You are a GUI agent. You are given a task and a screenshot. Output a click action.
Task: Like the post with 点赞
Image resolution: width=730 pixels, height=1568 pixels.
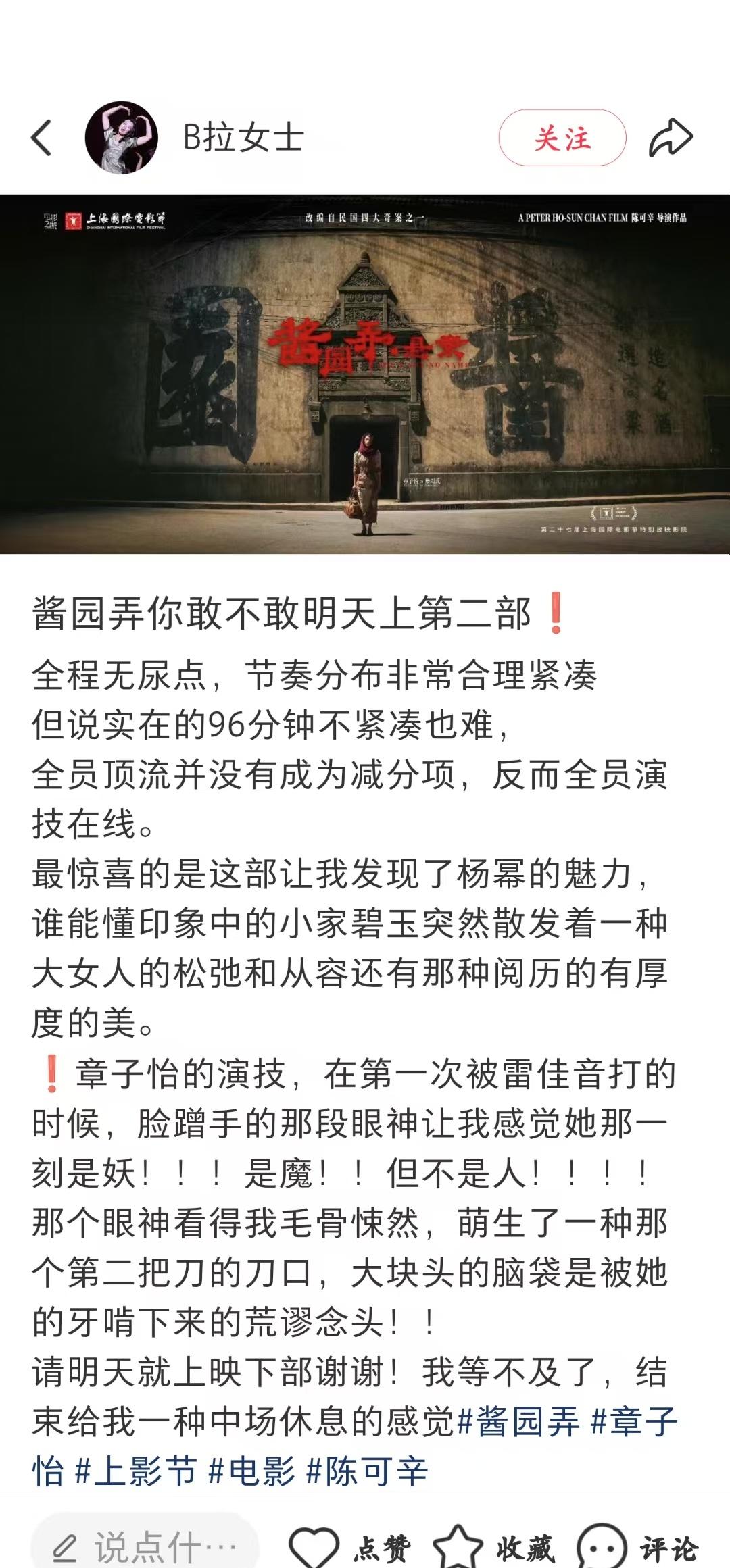349,1547
